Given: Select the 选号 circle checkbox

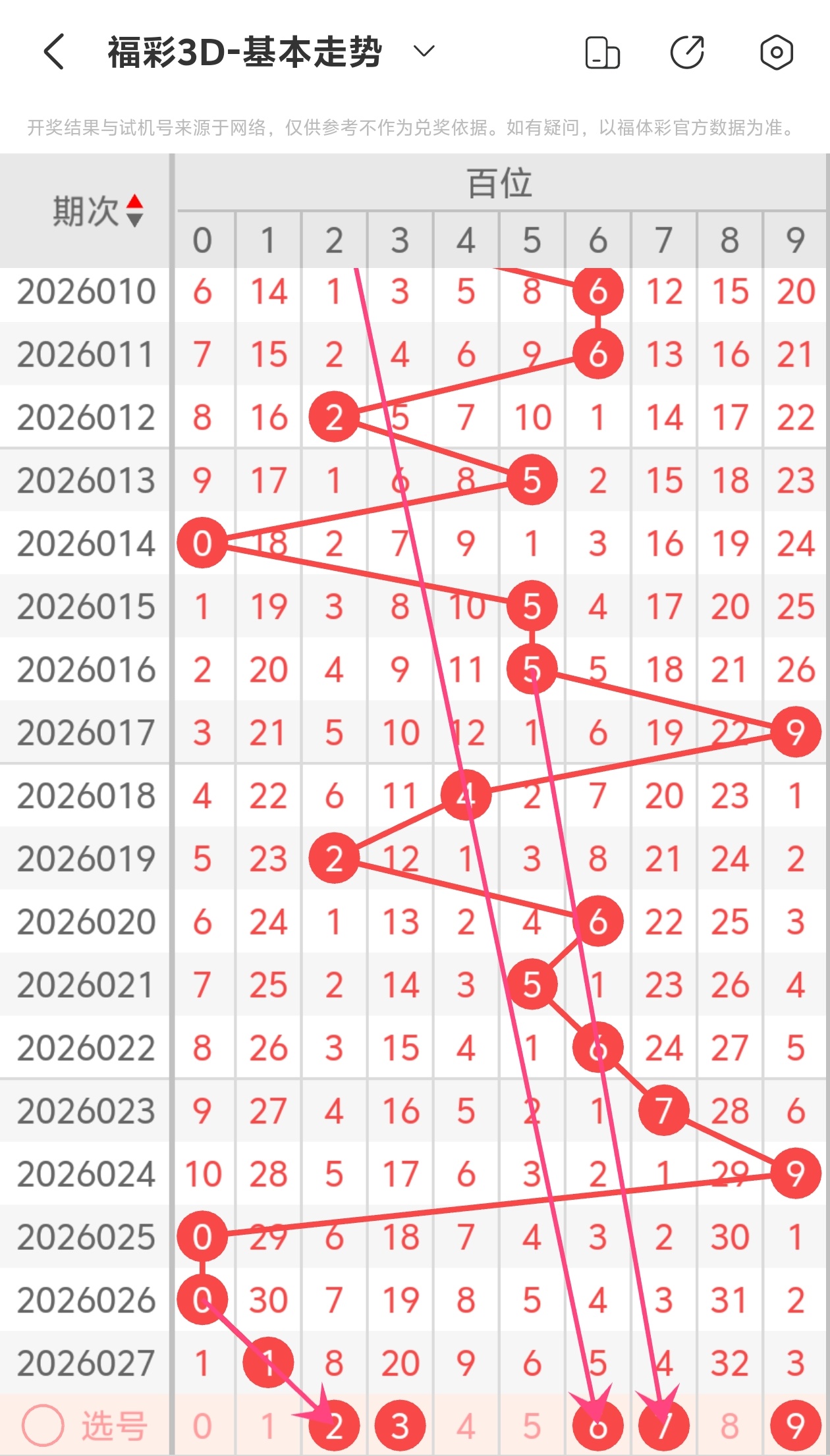Looking at the screenshot, I should coord(43,1426).
